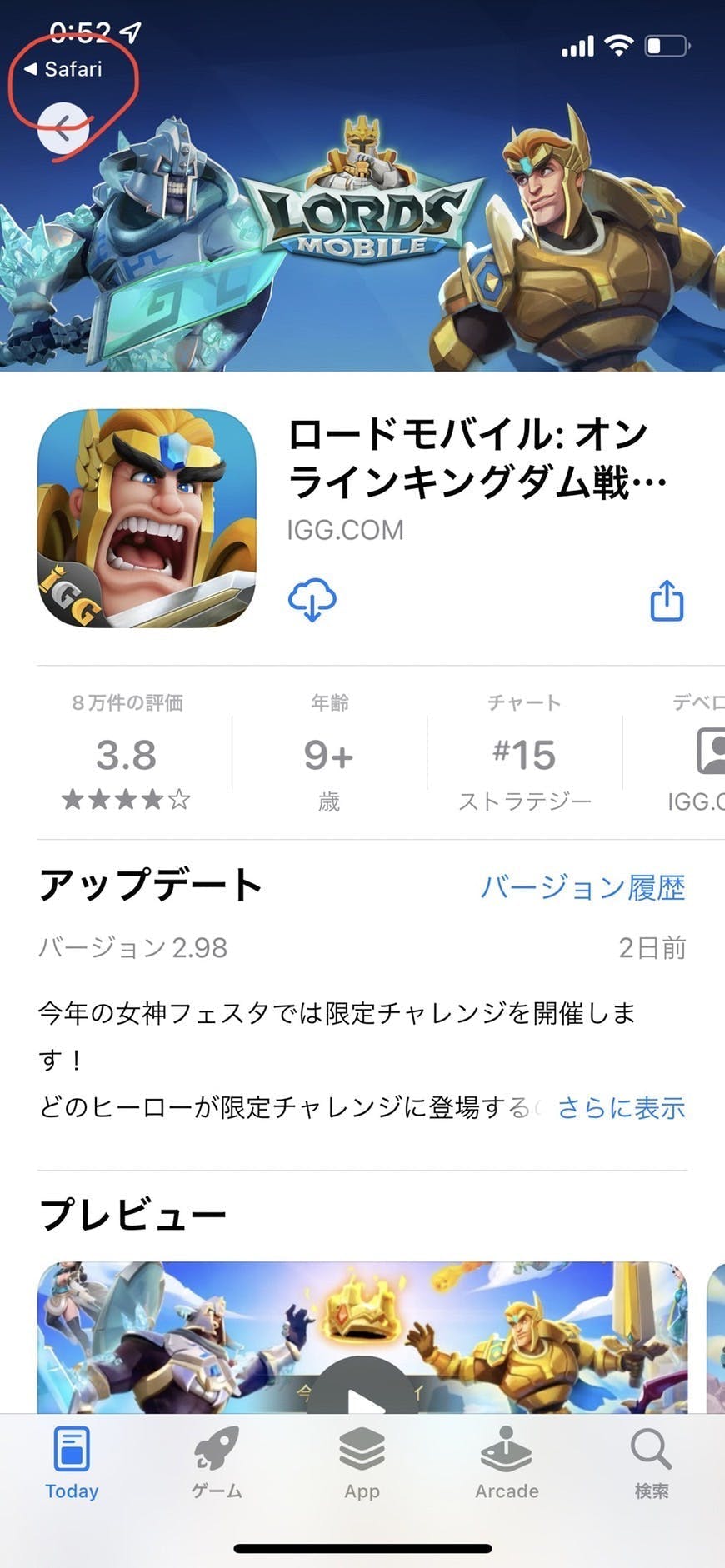Open the 検索 search tab
This screenshot has width=725, height=1568.
[x=651, y=1464]
